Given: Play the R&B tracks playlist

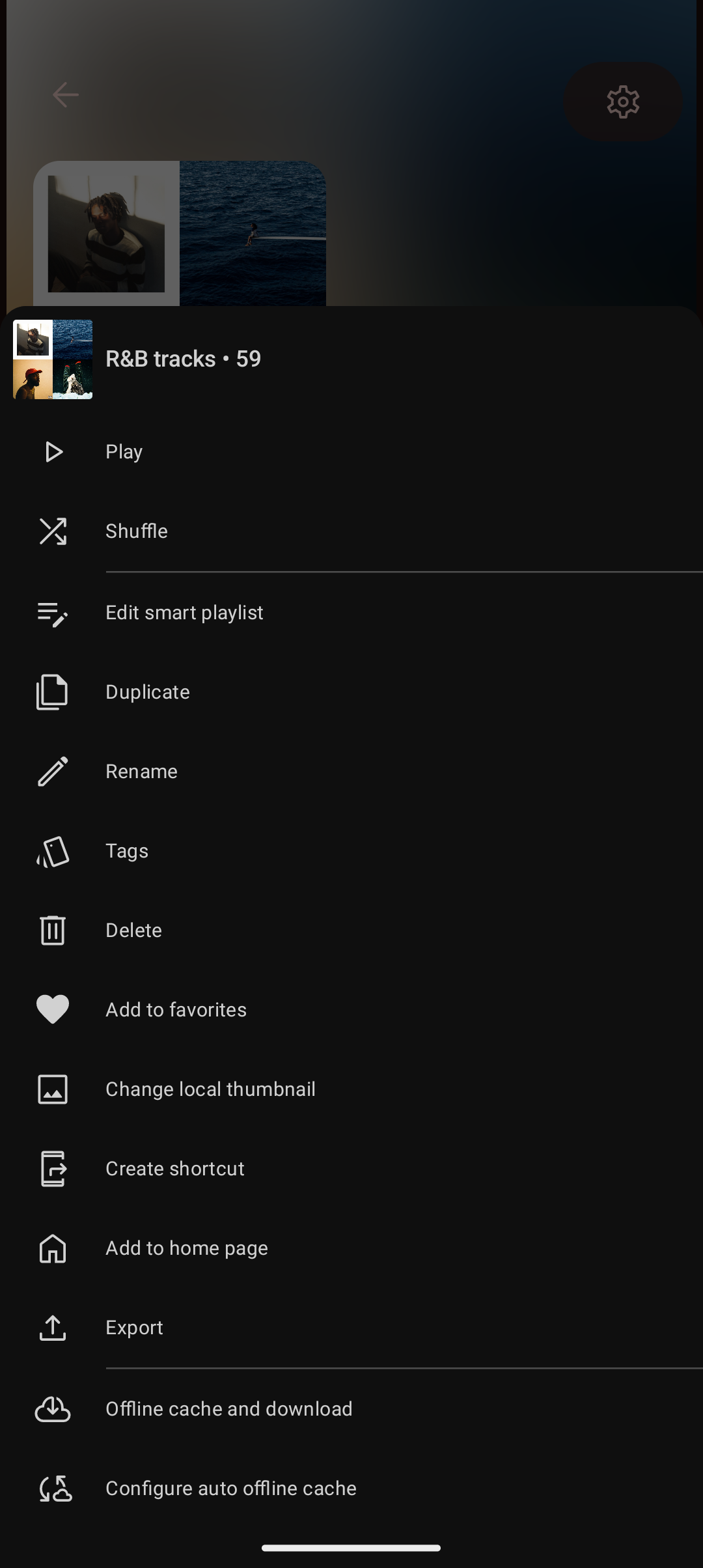Looking at the screenshot, I should tap(351, 452).
